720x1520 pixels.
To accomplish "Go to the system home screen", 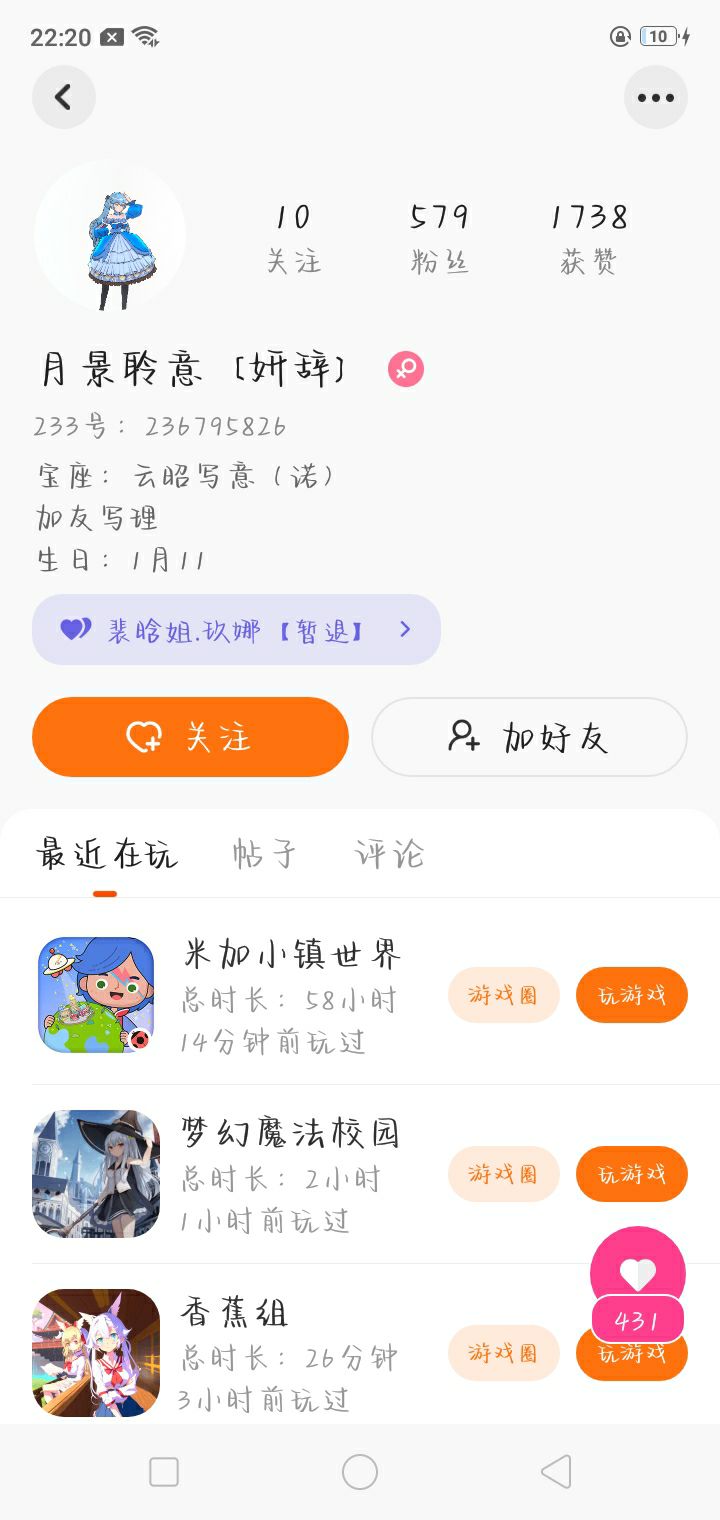I will pos(360,1472).
